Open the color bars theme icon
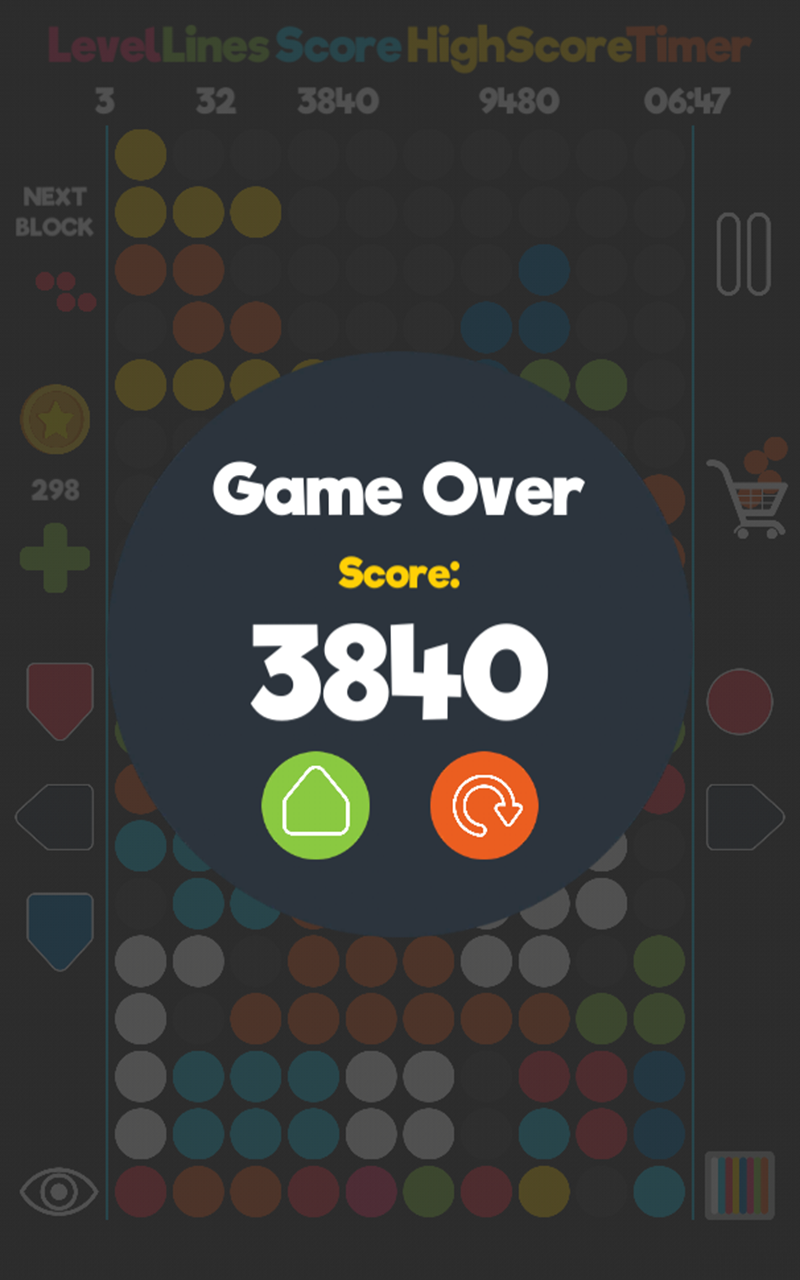The height and width of the screenshot is (1280, 800). 740,1186
